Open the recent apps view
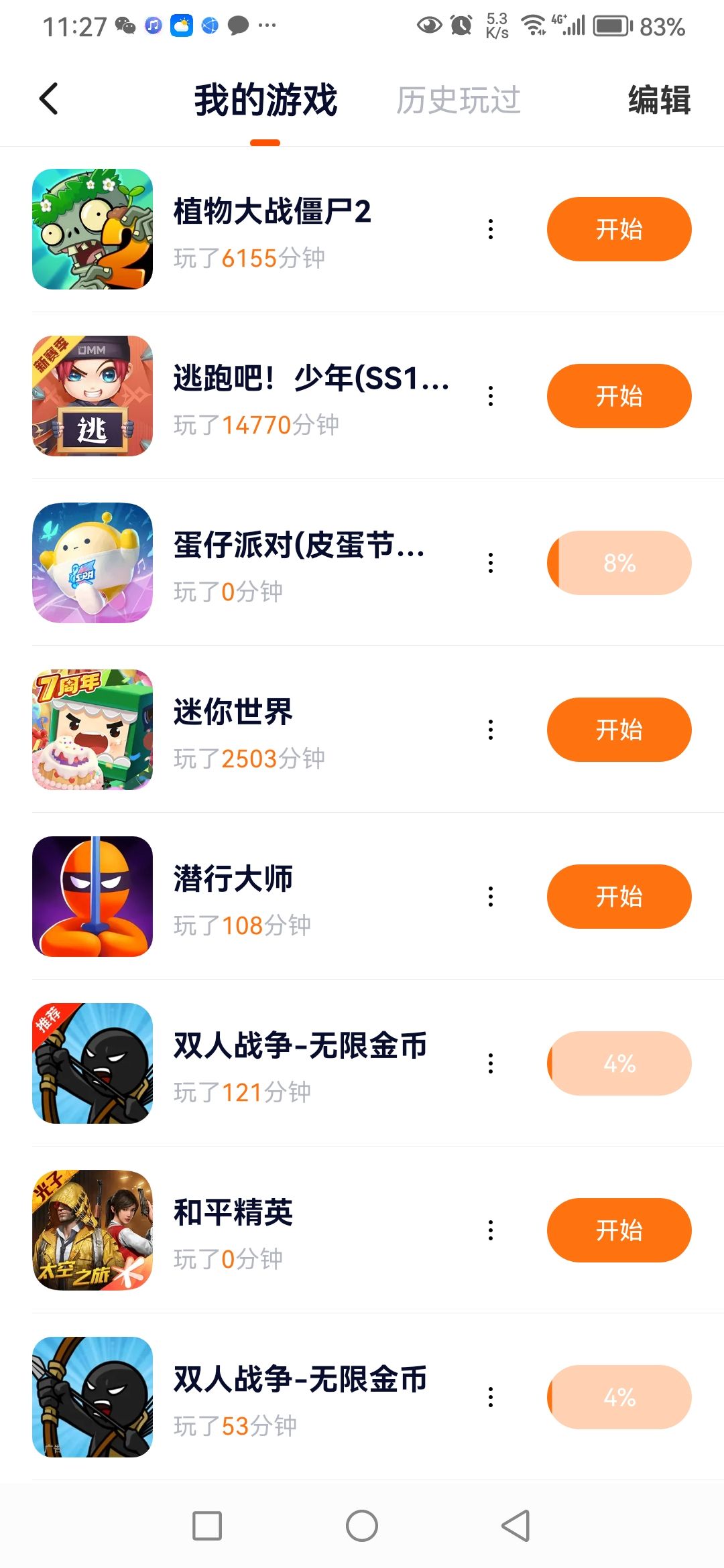This screenshot has width=724, height=1568. (207, 1526)
